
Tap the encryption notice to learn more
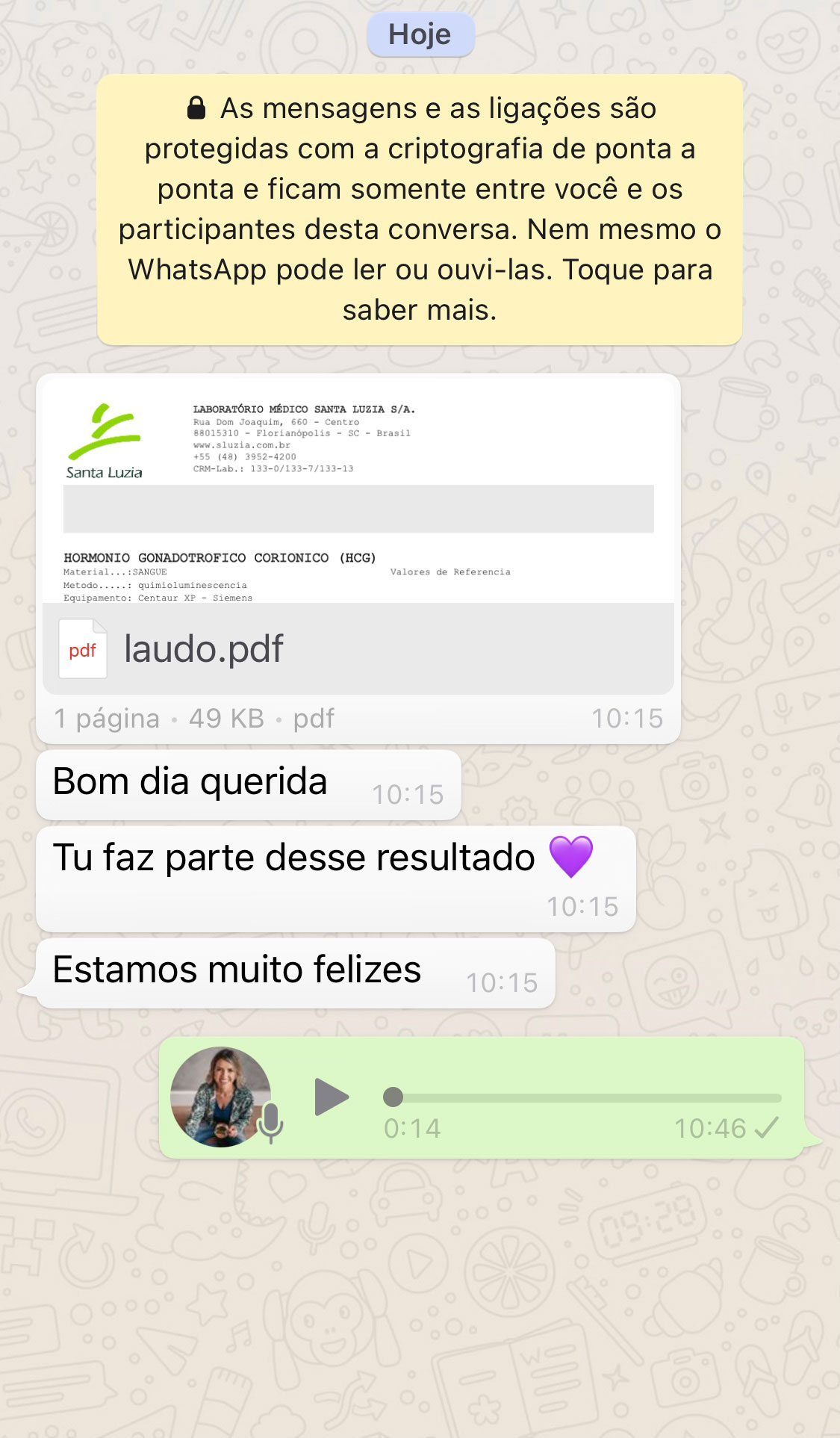pyautogui.click(x=420, y=209)
